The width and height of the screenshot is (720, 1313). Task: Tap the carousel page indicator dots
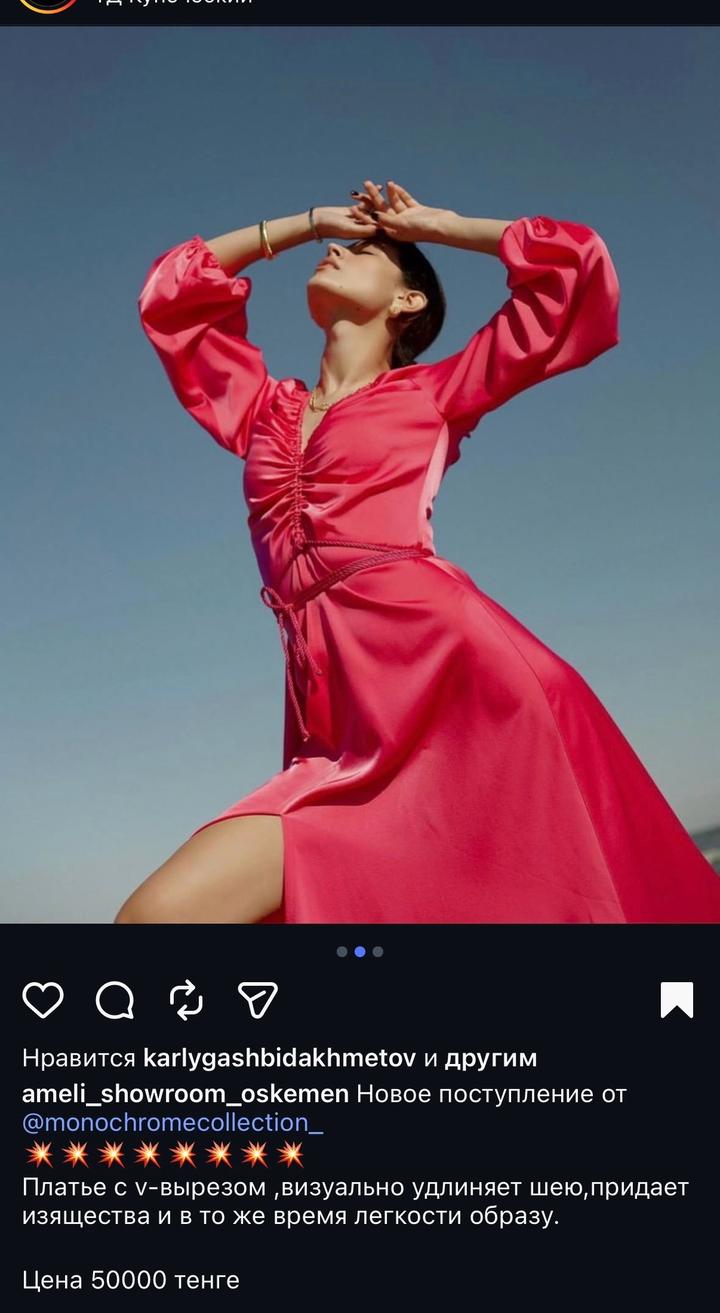(x=360, y=952)
